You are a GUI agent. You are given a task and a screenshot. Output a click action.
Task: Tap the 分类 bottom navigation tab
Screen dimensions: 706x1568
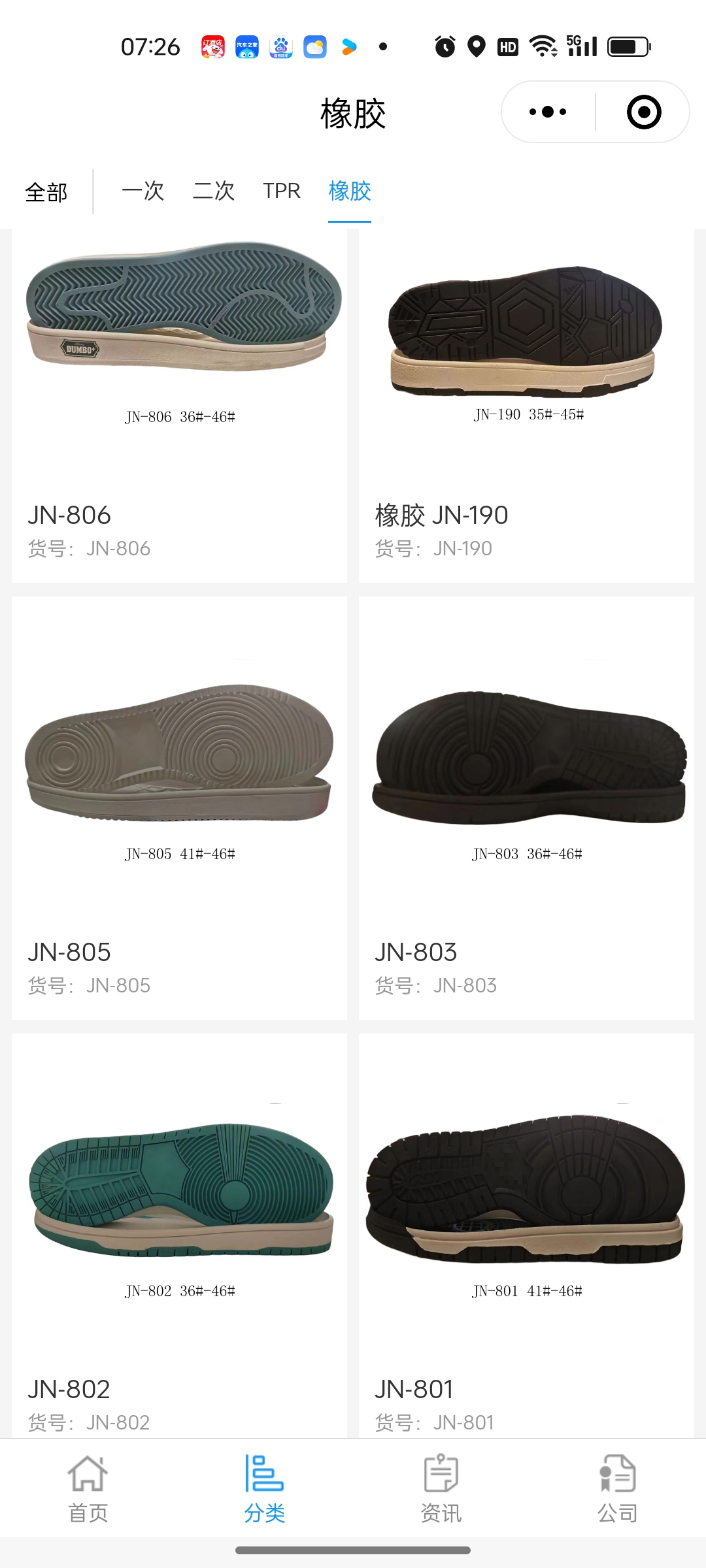point(265,1487)
